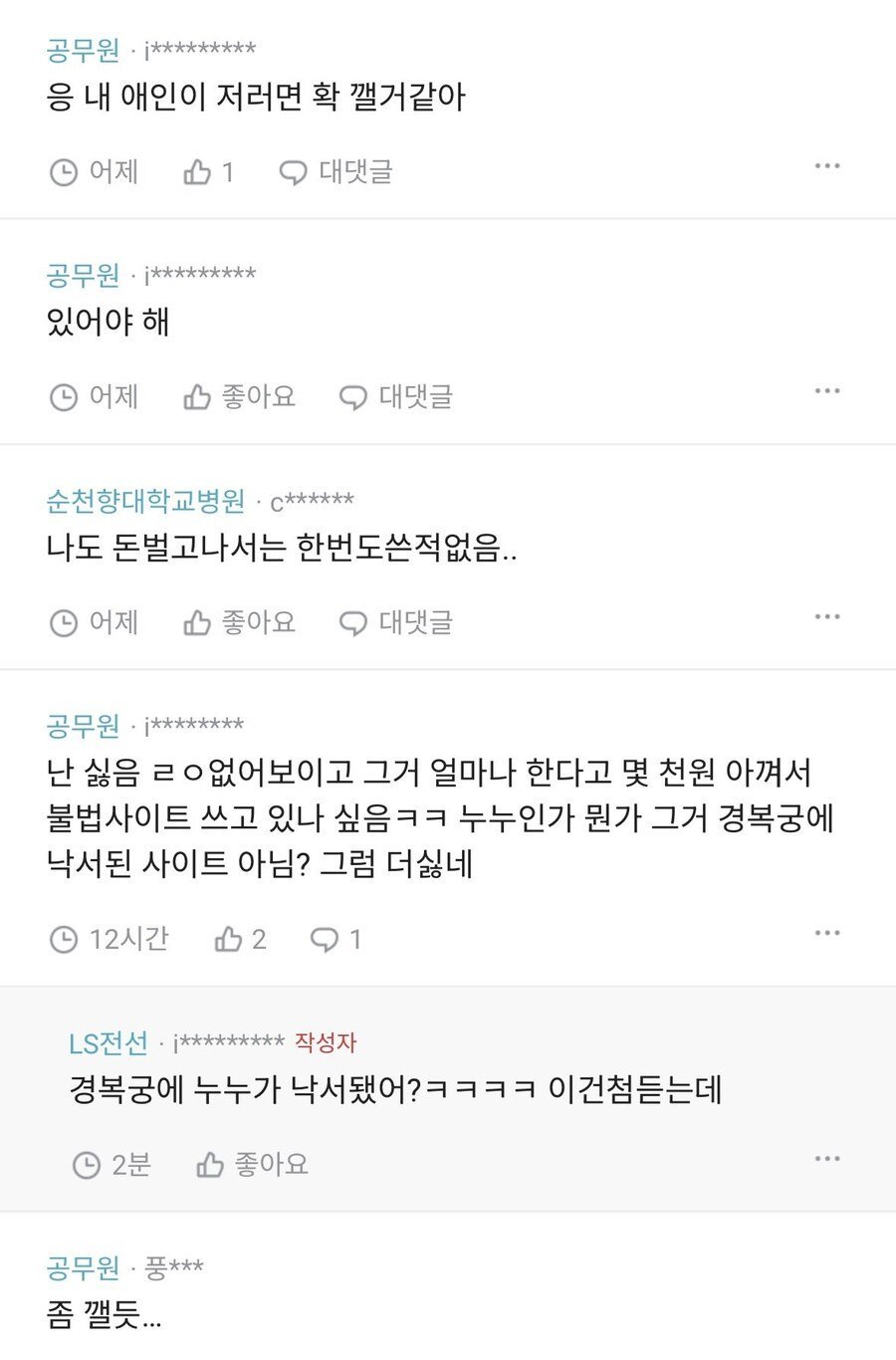View the 1 reply on '난 싫음' comment

pos(336,939)
